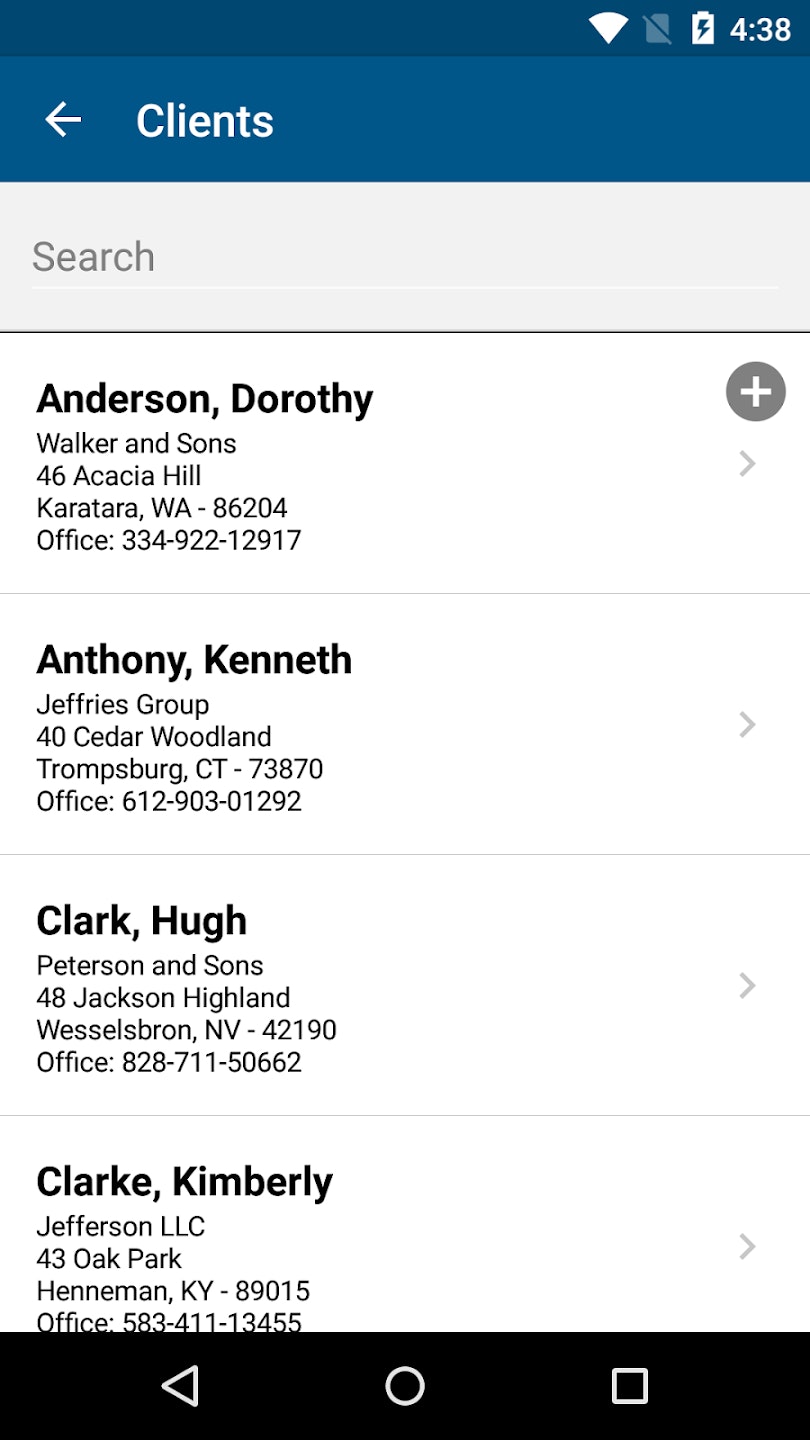Open Dorothy Anderson's client record
810x1440 pixels.
(x=380, y=465)
